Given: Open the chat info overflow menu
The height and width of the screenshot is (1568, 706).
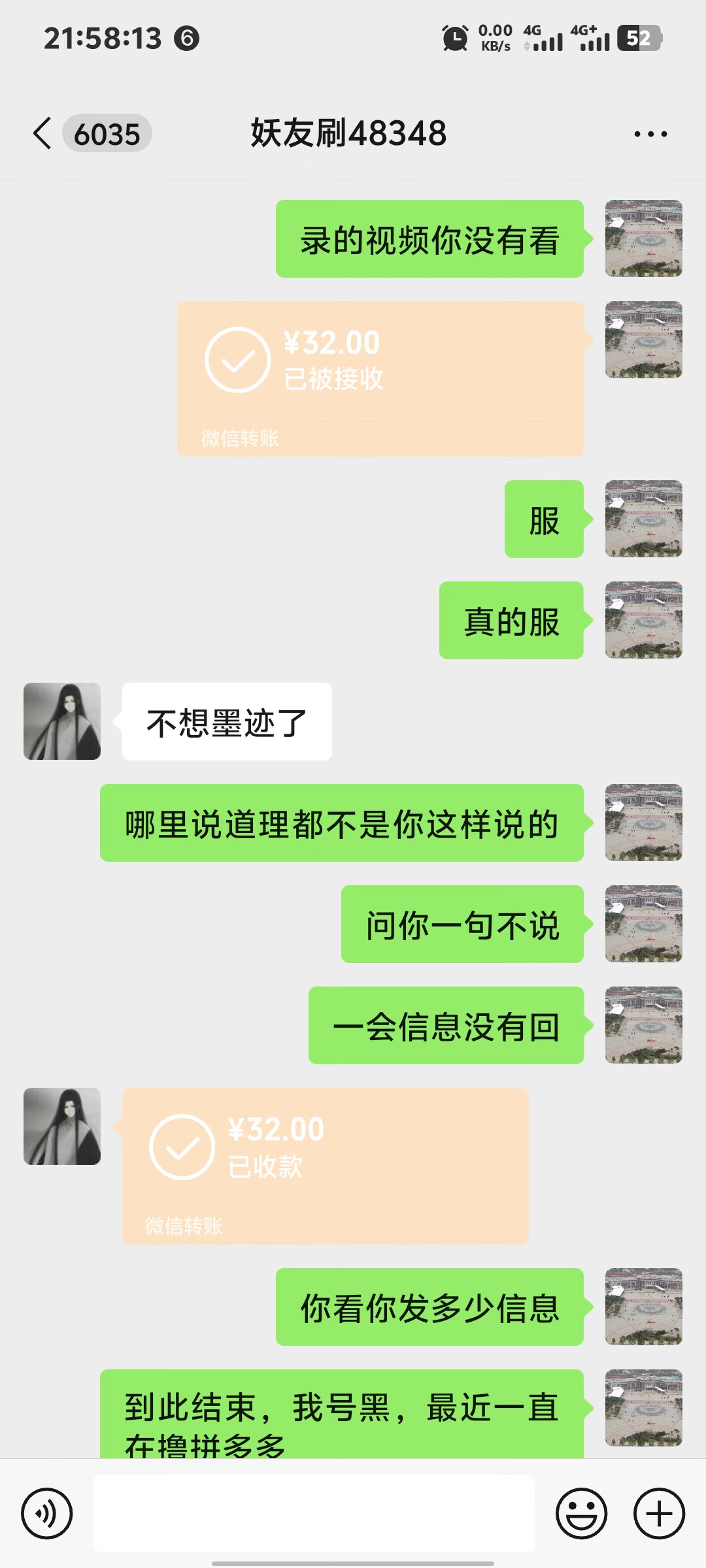Looking at the screenshot, I should point(650,134).
